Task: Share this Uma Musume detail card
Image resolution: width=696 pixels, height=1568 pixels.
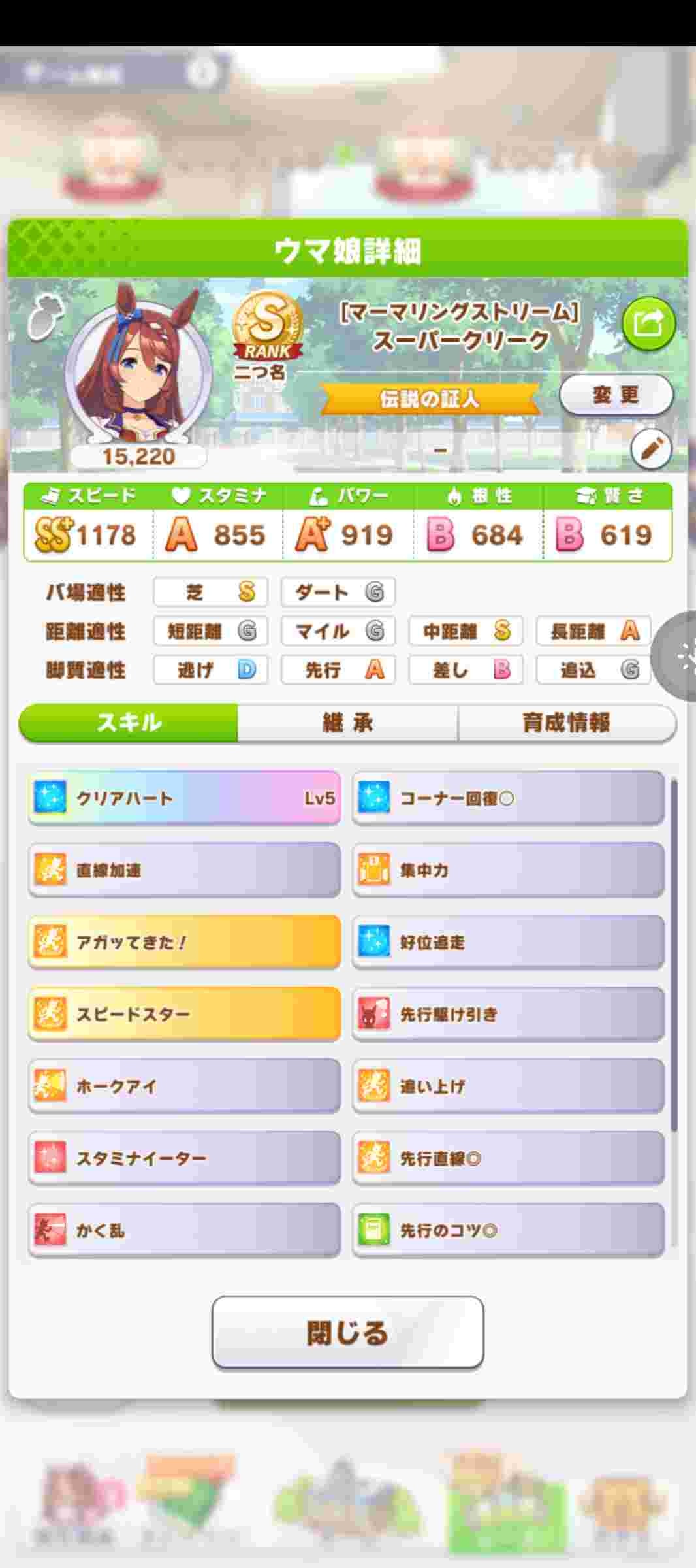Action: click(x=648, y=324)
